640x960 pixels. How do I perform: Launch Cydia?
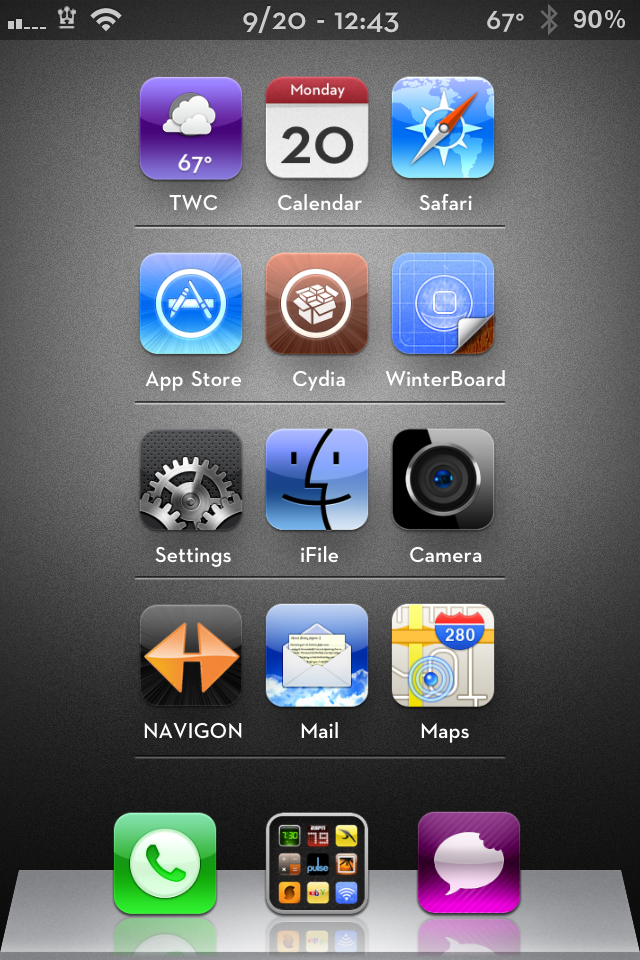pyautogui.click(x=317, y=304)
